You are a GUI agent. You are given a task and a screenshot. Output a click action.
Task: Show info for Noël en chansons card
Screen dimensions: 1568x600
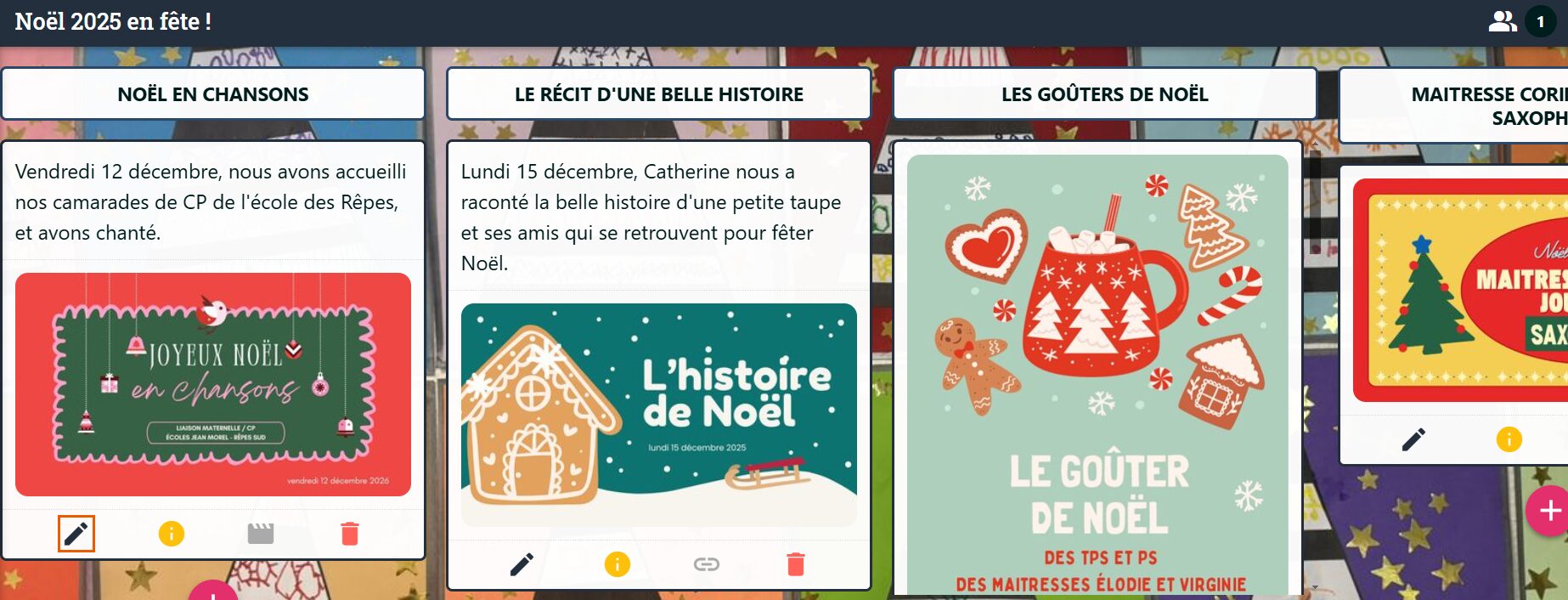172,534
